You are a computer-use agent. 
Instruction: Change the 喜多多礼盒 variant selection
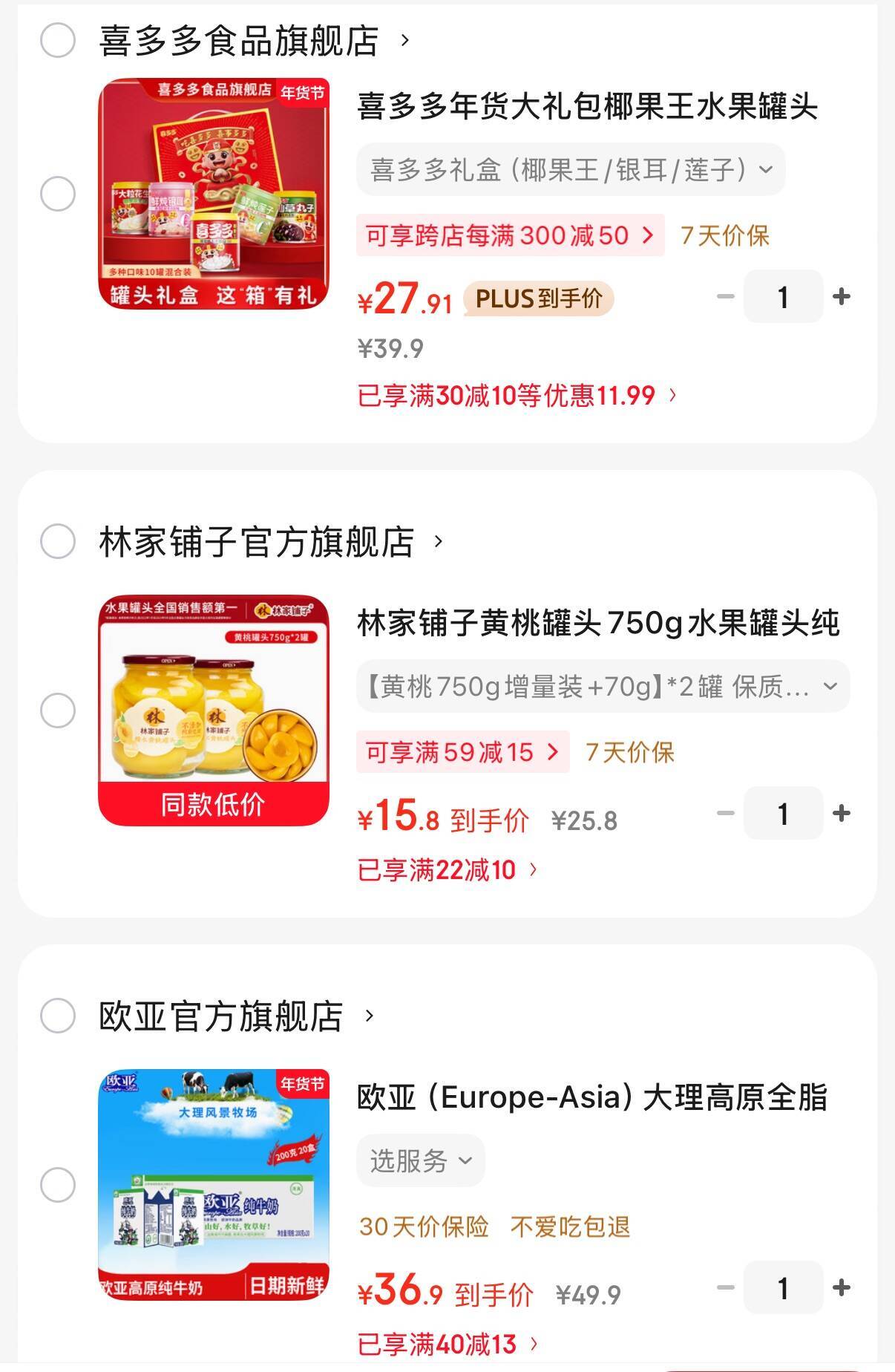coord(570,170)
